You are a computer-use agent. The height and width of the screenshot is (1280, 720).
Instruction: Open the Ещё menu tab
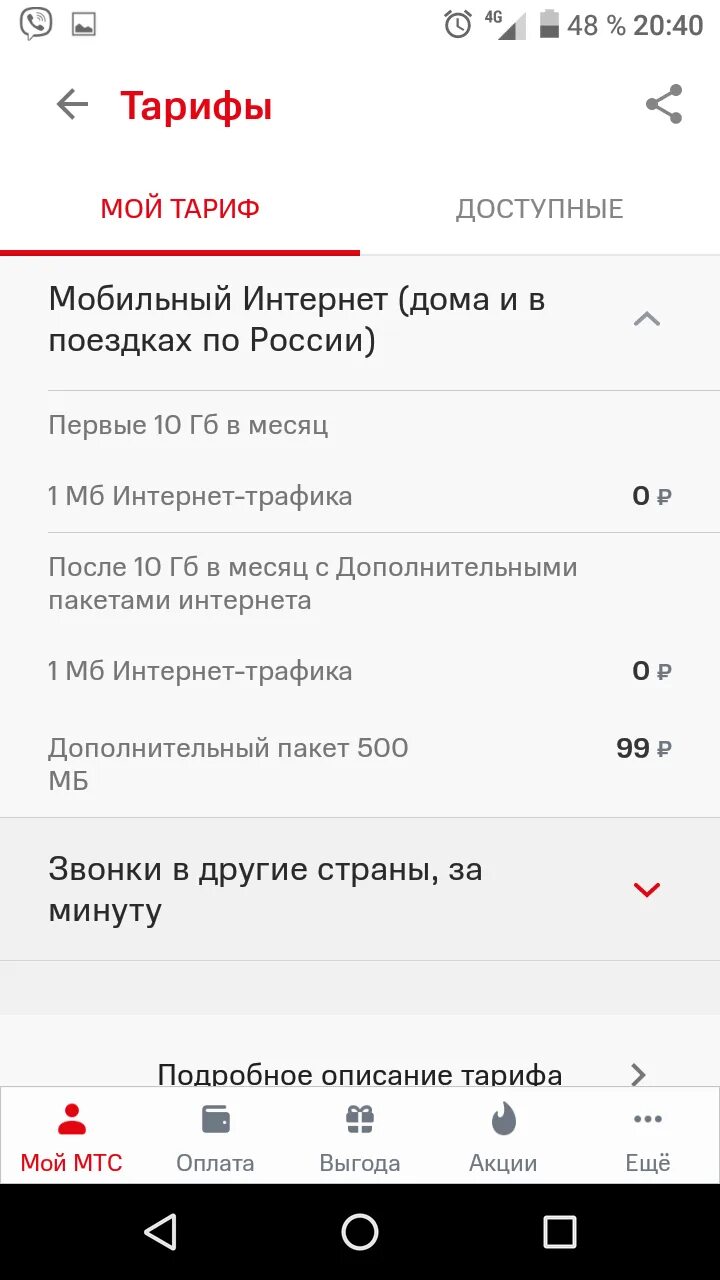pyautogui.click(x=648, y=1137)
